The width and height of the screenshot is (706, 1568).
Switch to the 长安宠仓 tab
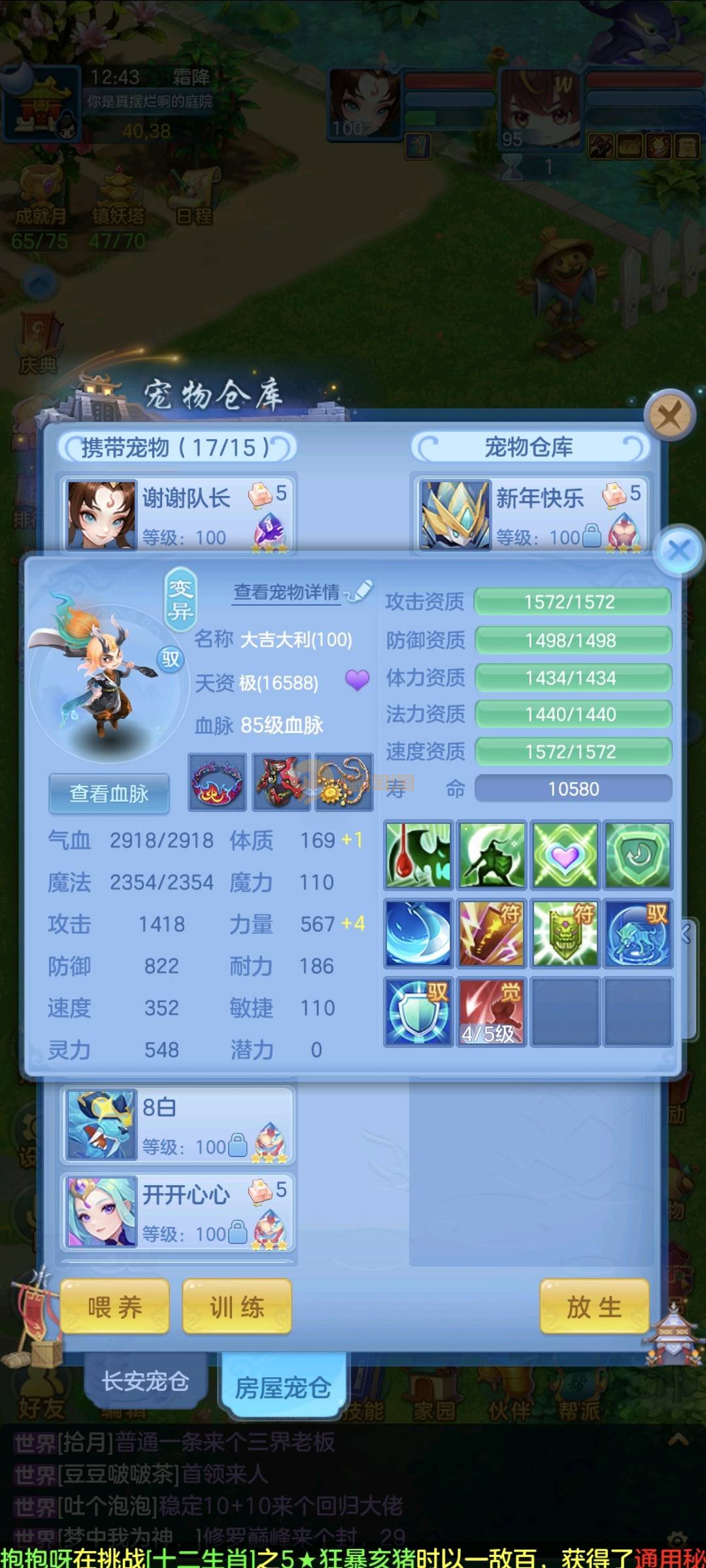click(145, 1381)
